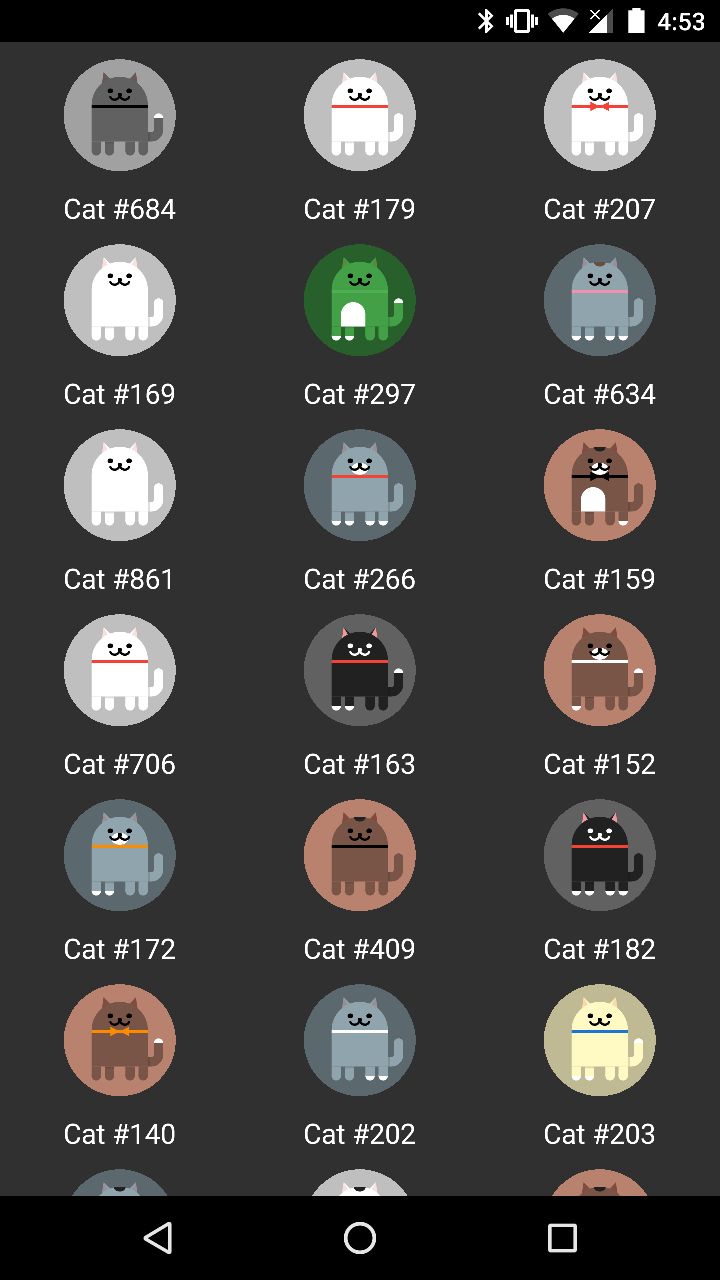
Task: Open Cat #182
Action: pos(600,855)
